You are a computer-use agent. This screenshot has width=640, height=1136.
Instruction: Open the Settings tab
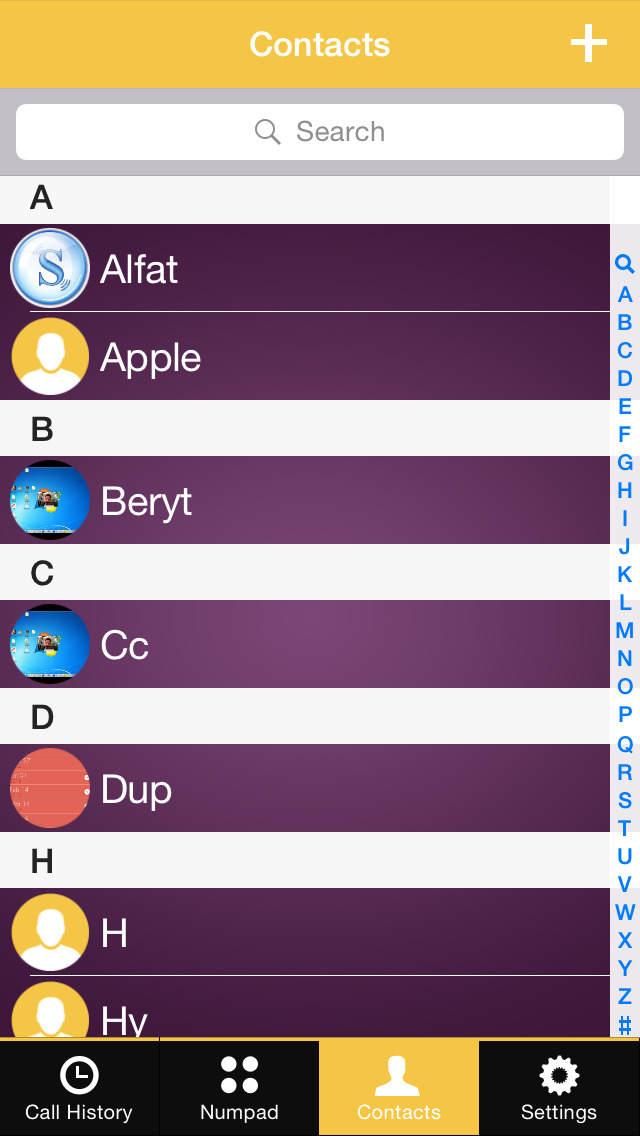click(559, 1088)
